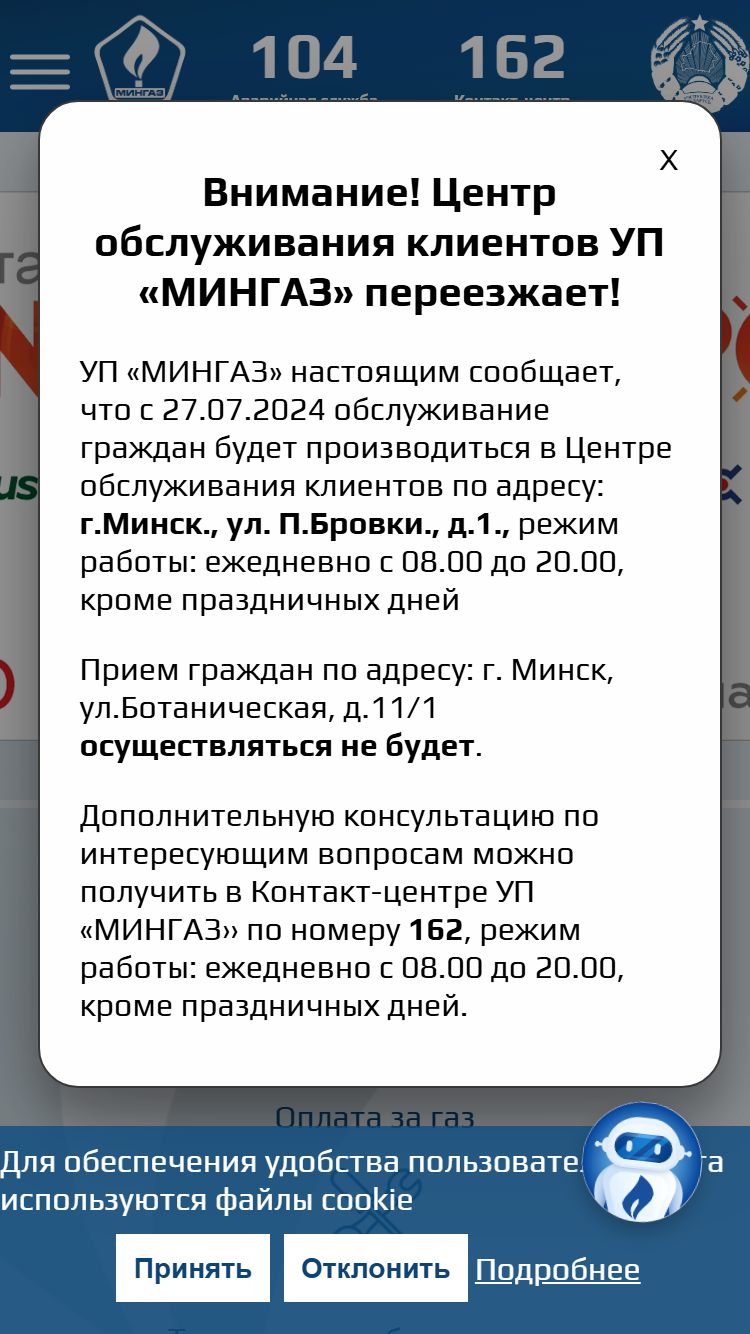Accept cookies with Принять button
750x1334 pixels.
click(x=193, y=1268)
